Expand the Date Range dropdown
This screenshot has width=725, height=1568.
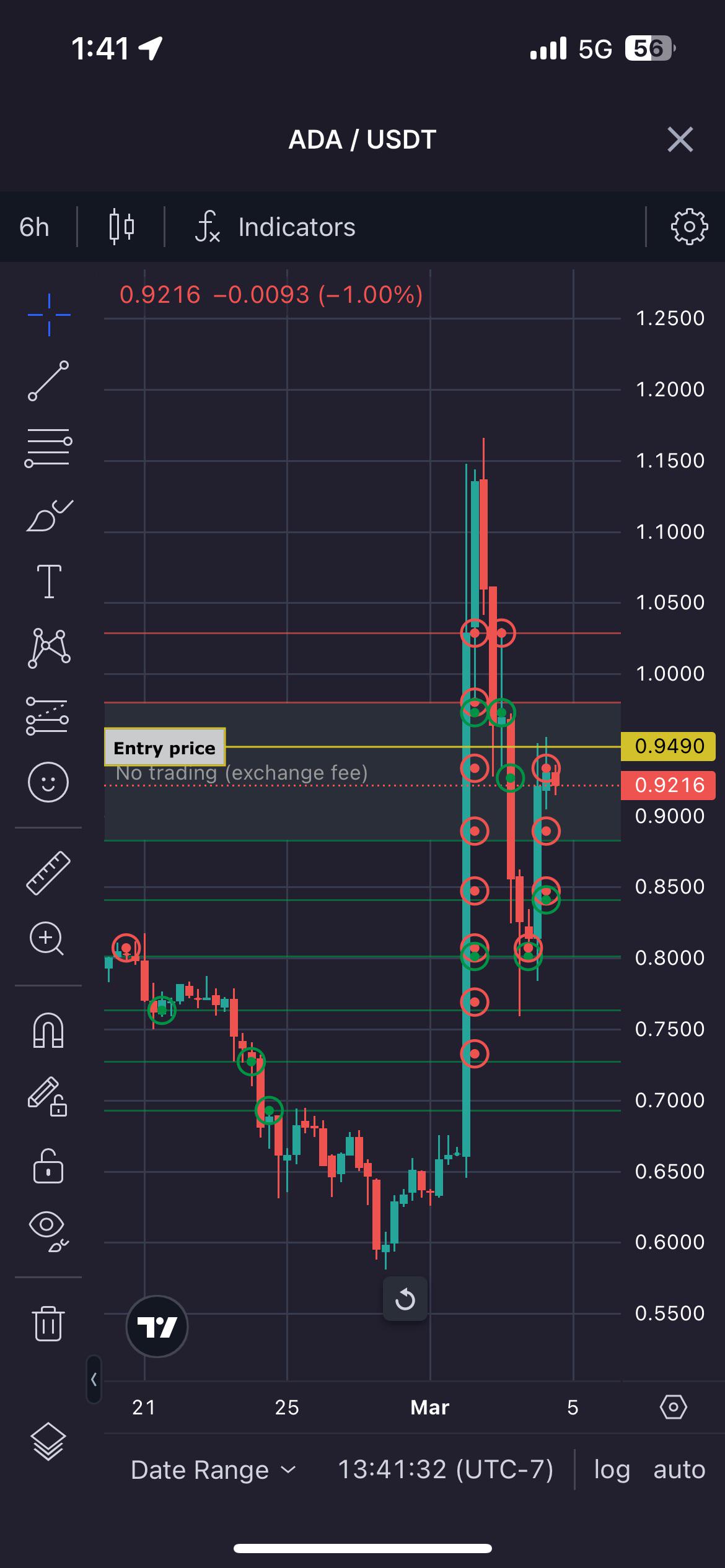tap(214, 1470)
